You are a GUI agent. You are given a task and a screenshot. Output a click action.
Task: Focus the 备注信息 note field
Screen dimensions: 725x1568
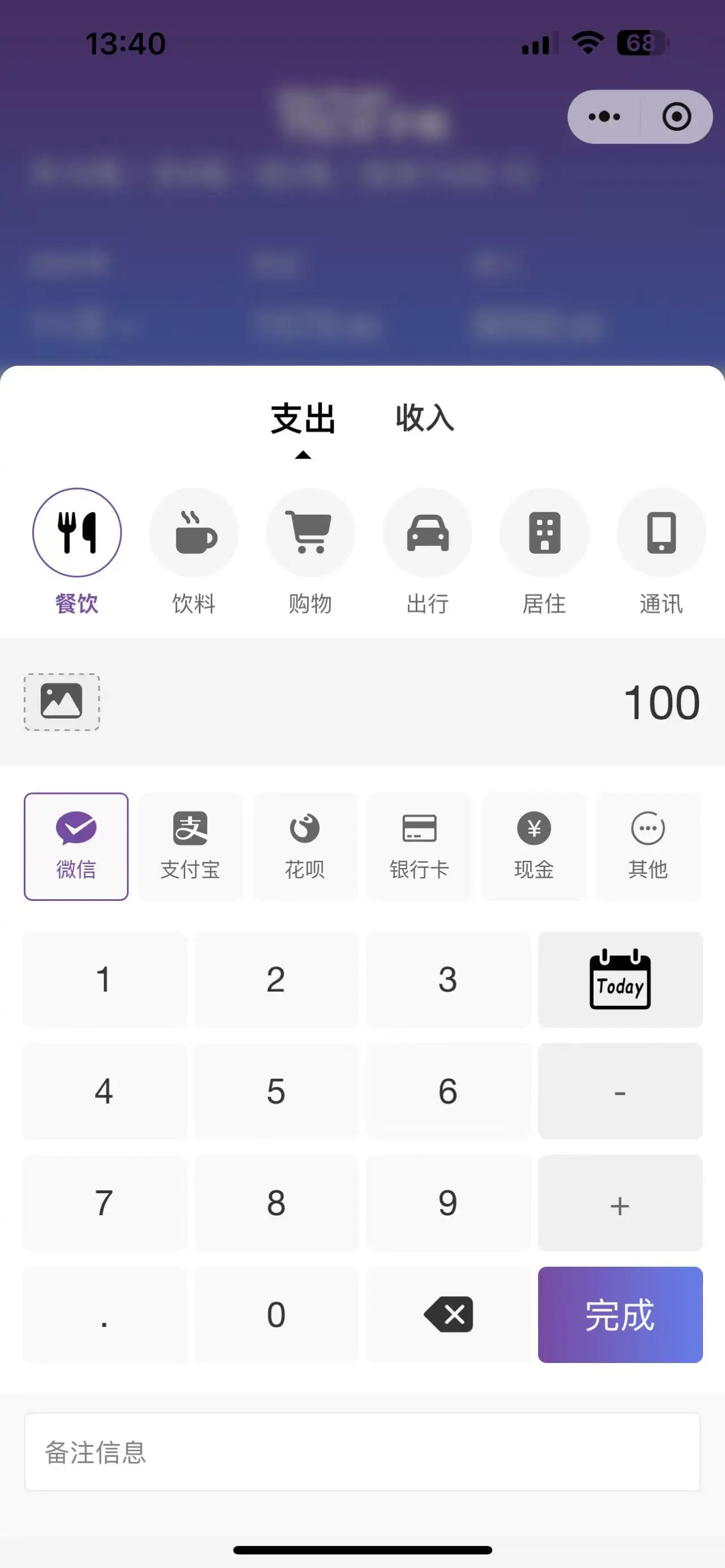point(362,1452)
